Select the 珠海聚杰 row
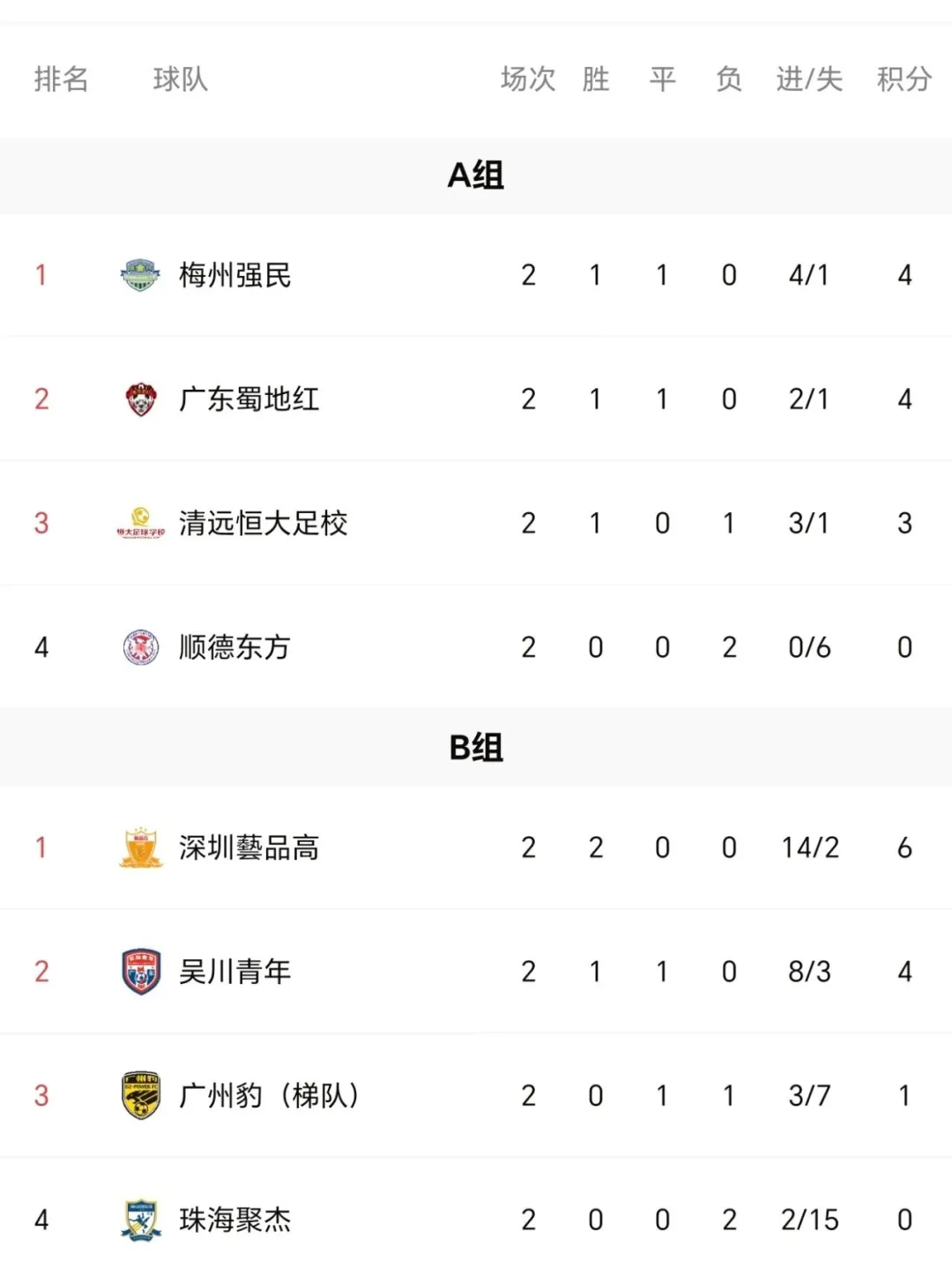This screenshot has width=952, height=1283. (x=234, y=1220)
